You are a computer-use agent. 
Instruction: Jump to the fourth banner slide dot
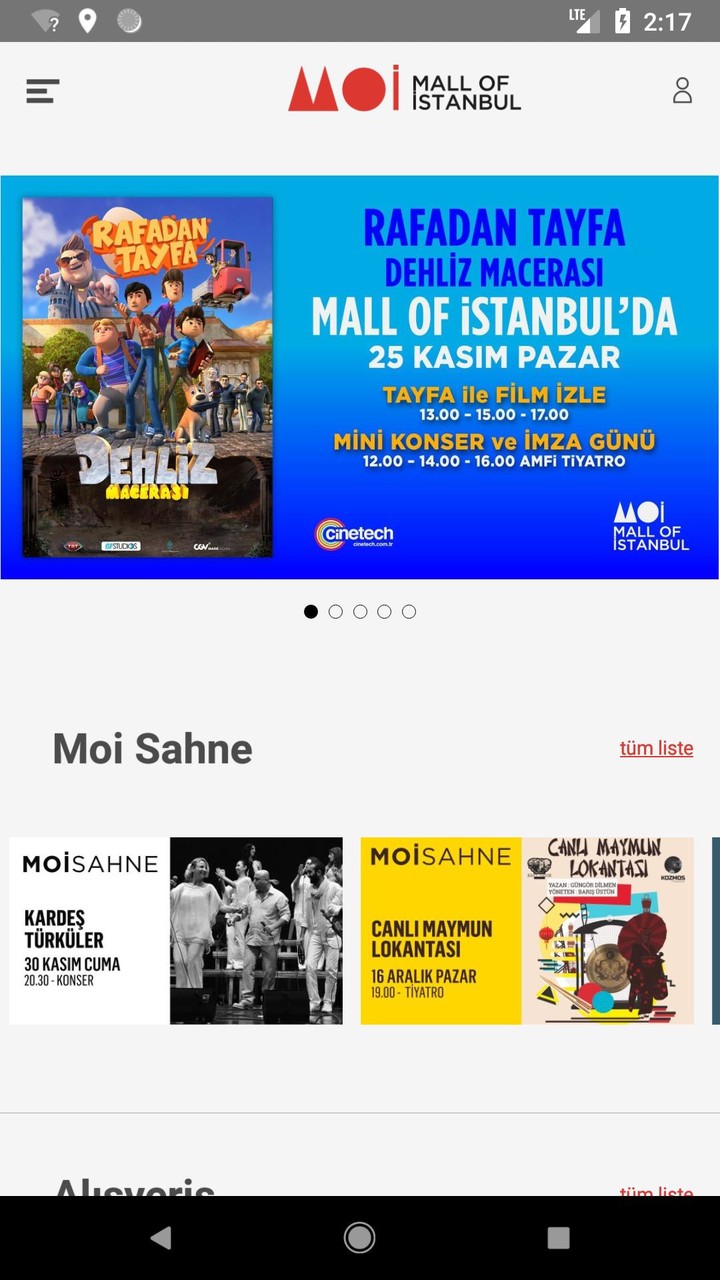click(384, 611)
